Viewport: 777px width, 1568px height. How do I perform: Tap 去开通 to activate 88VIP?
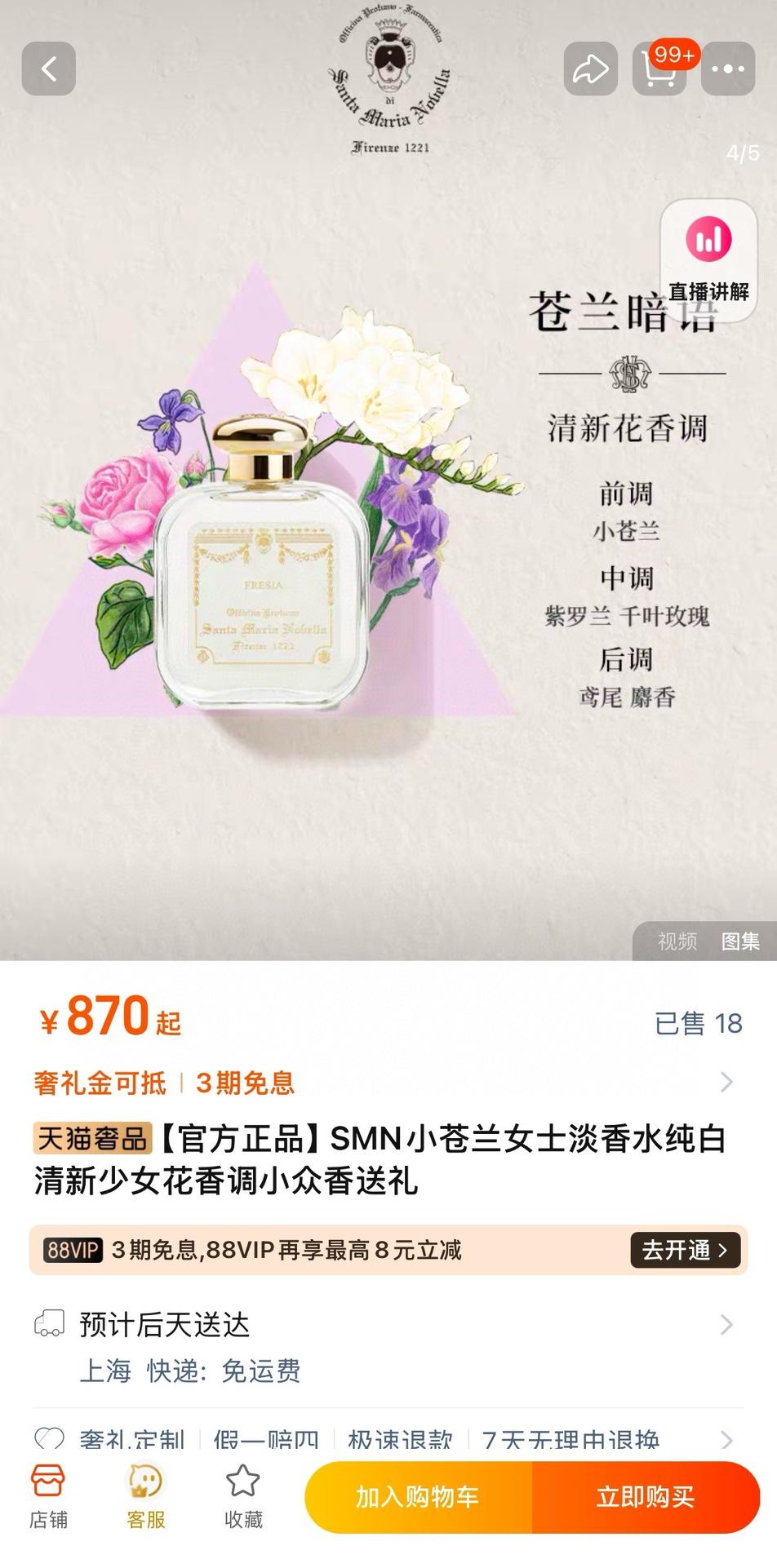pyautogui.click(x=685, y=1250)
